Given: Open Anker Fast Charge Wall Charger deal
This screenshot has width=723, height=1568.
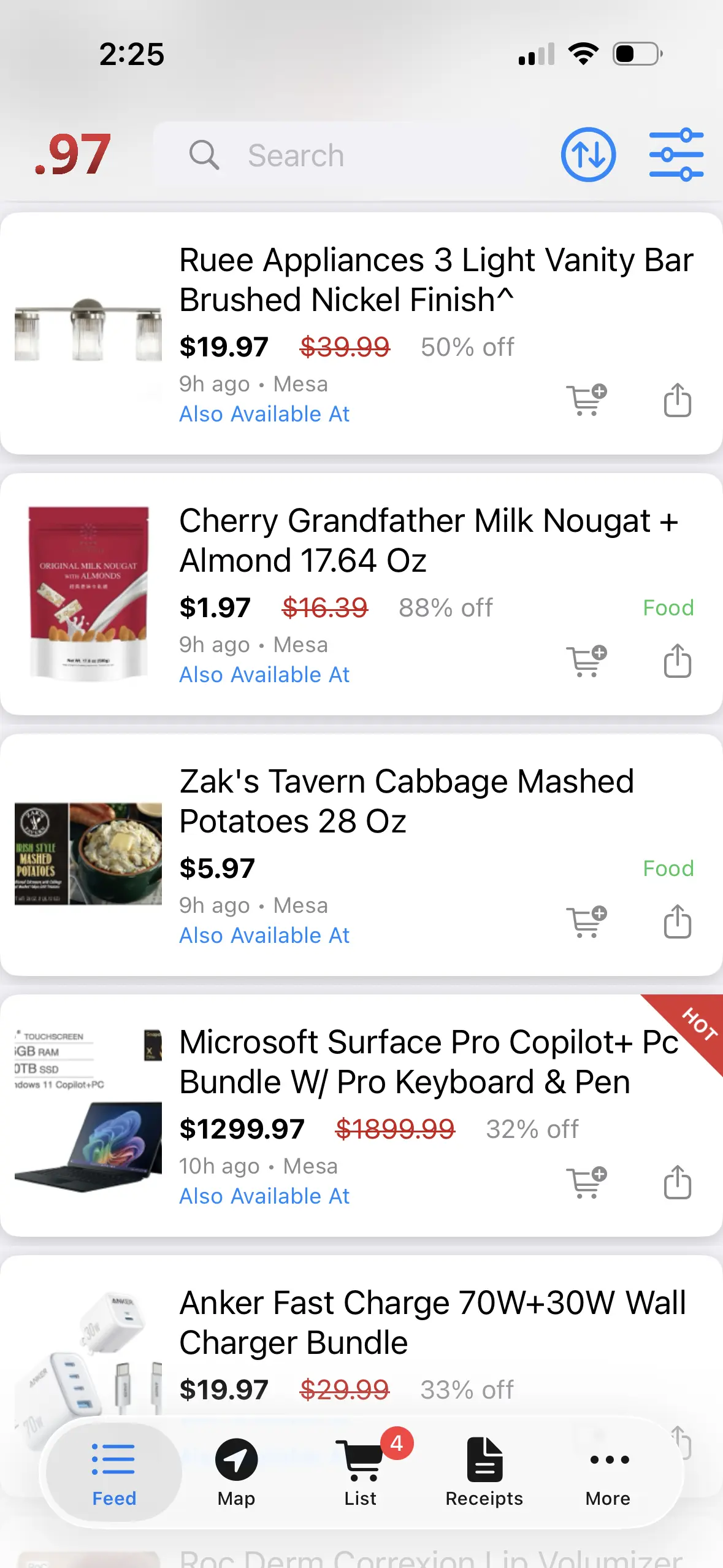Looking at the screenshot, I should pos(432,1323).
